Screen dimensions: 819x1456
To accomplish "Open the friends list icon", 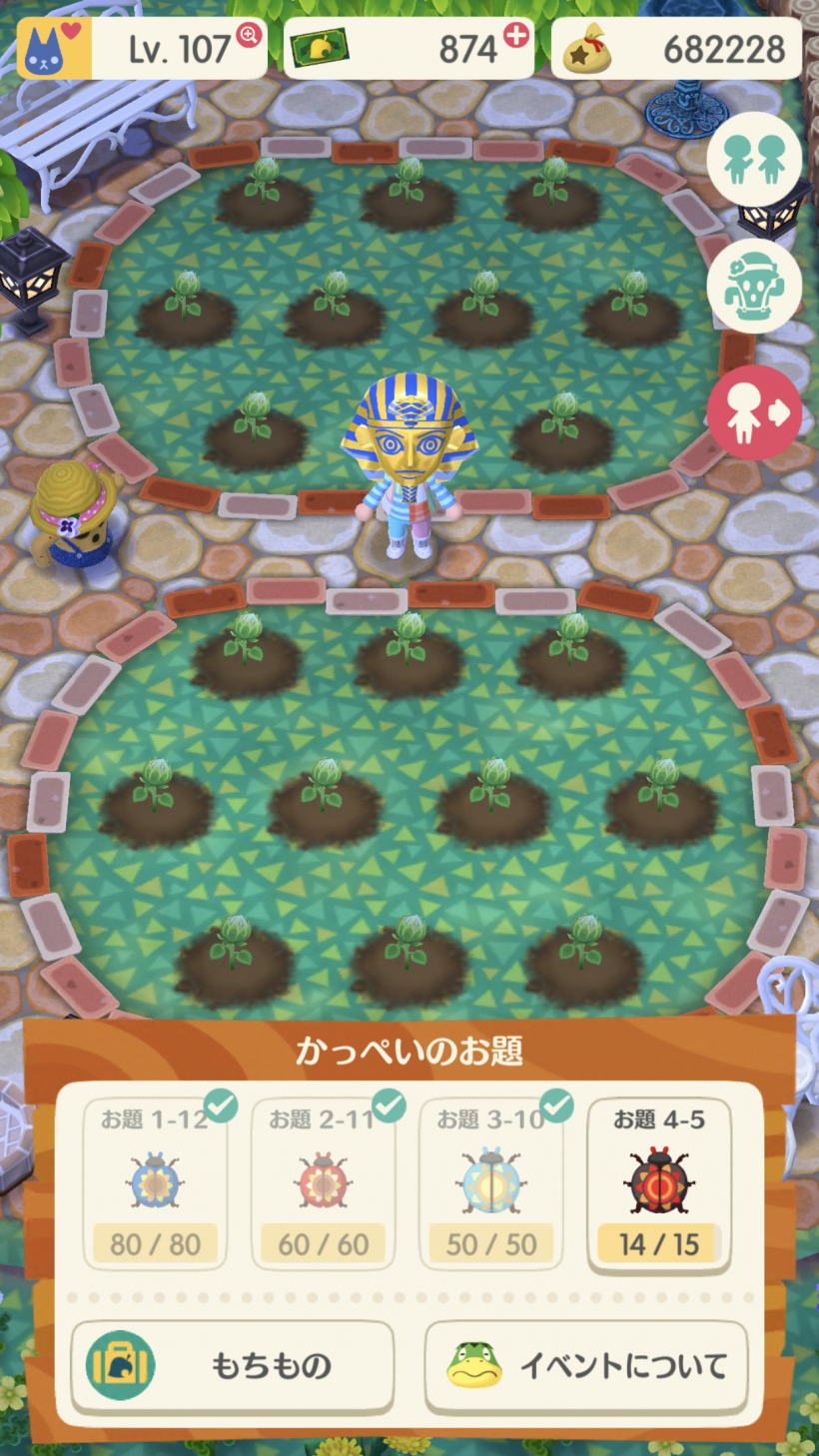I will [754, 160].
